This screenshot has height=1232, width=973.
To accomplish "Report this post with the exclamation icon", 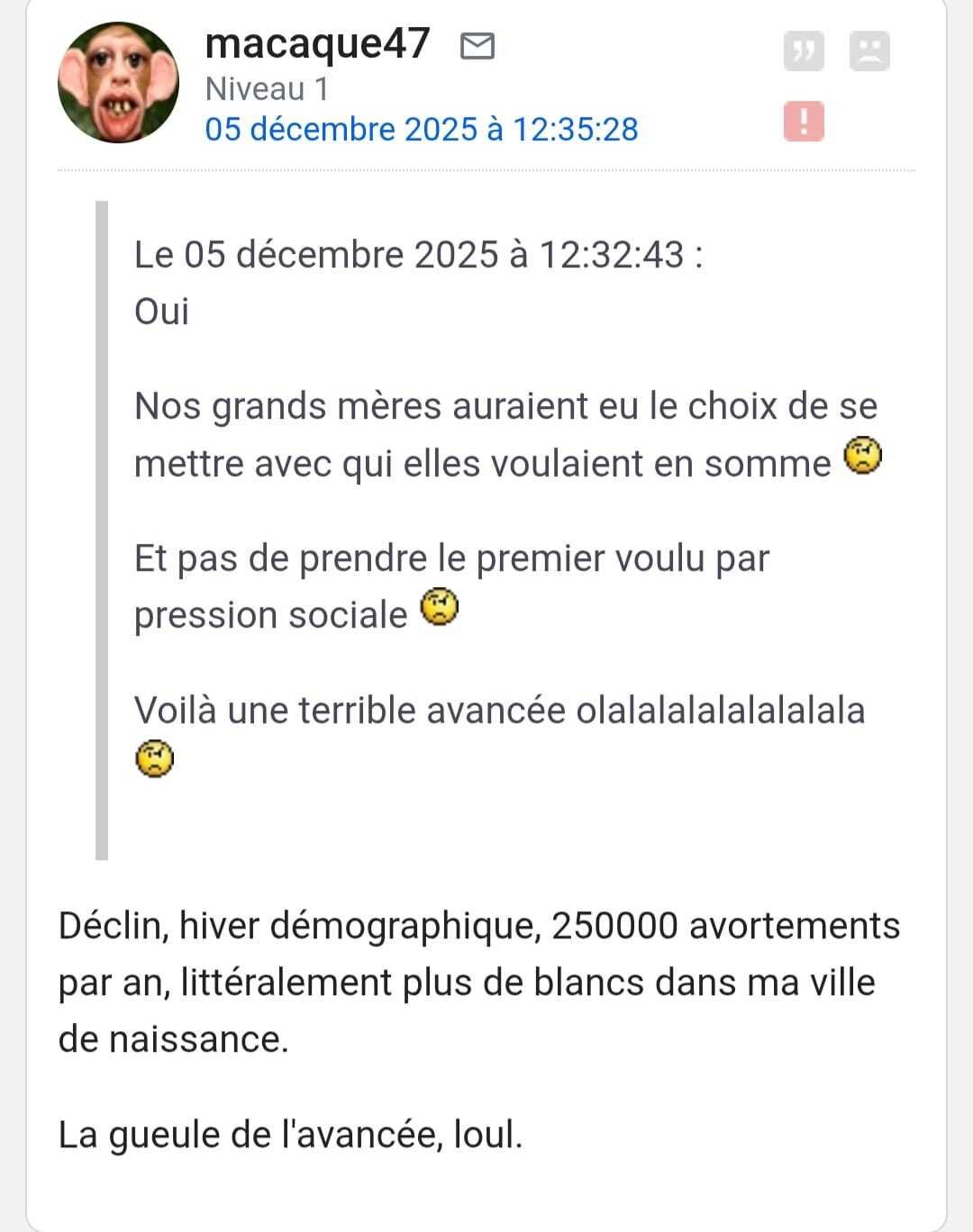I will click(x=804, y=121).
